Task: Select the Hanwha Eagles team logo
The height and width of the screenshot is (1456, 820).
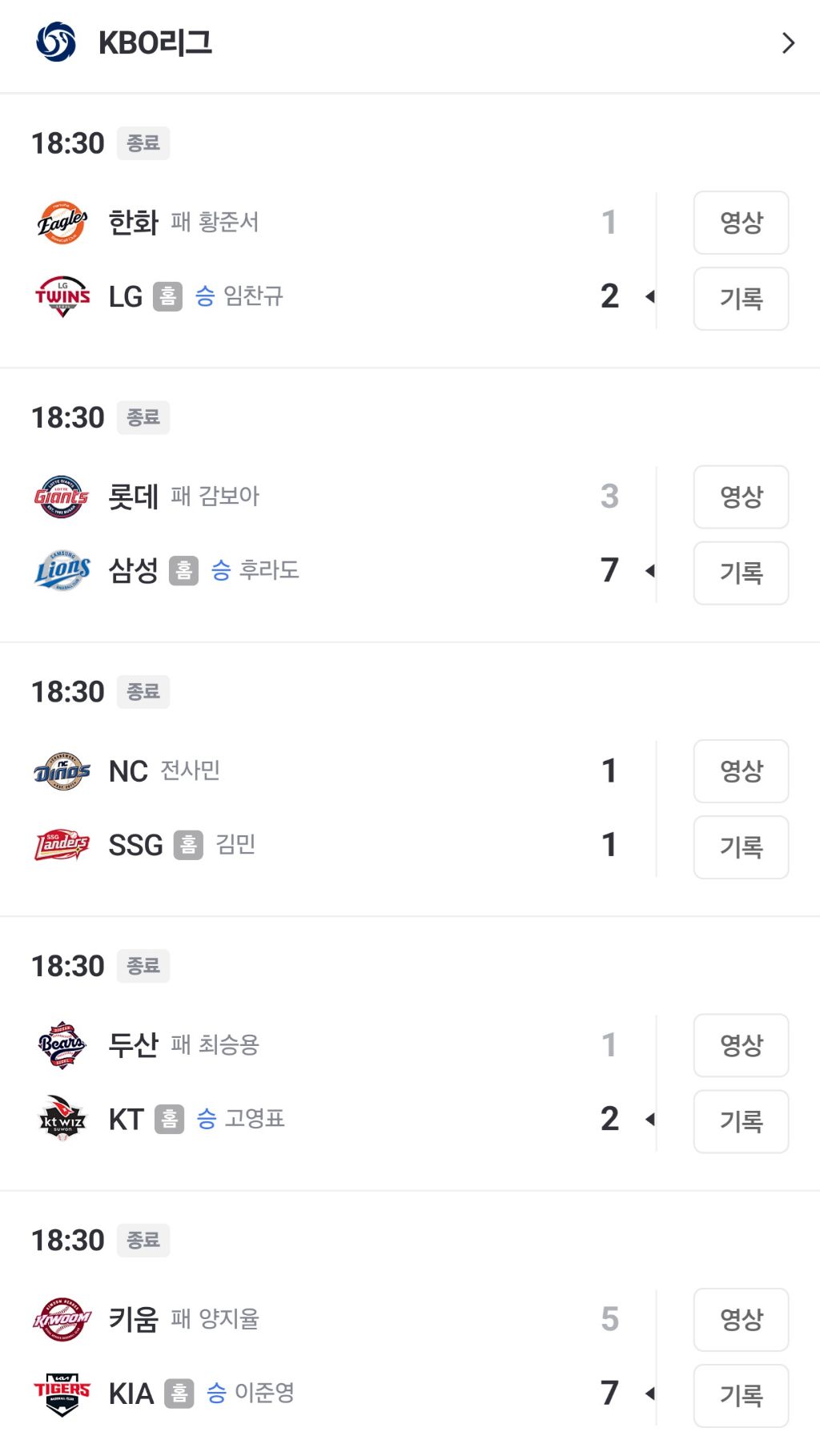Action: coord(62,222)
